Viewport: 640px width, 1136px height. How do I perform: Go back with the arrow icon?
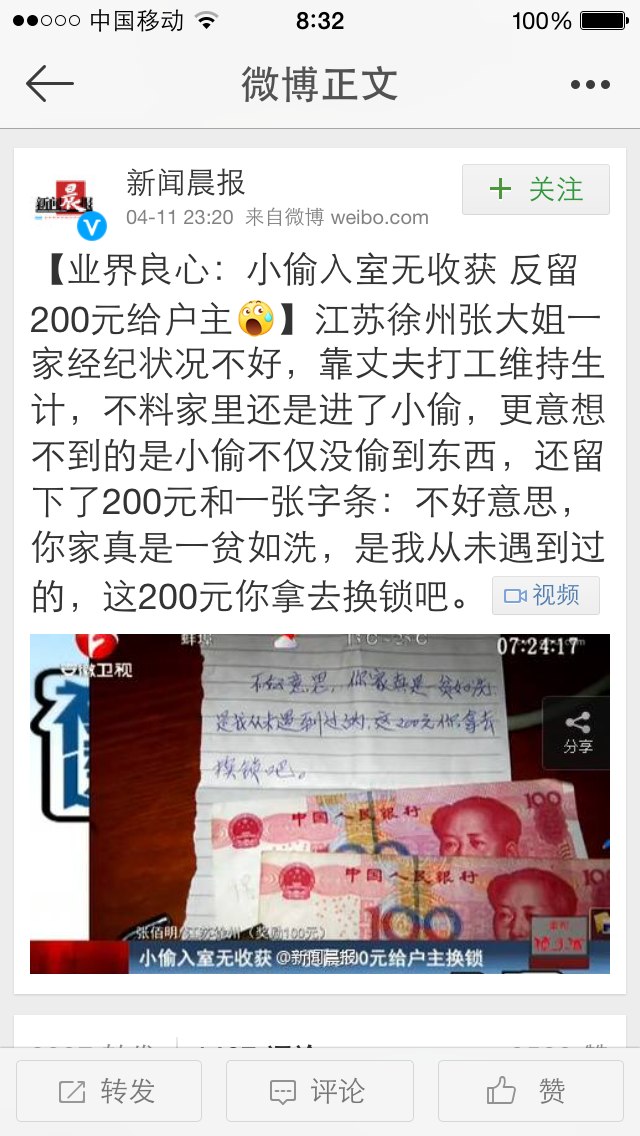[x=49, y=83]
